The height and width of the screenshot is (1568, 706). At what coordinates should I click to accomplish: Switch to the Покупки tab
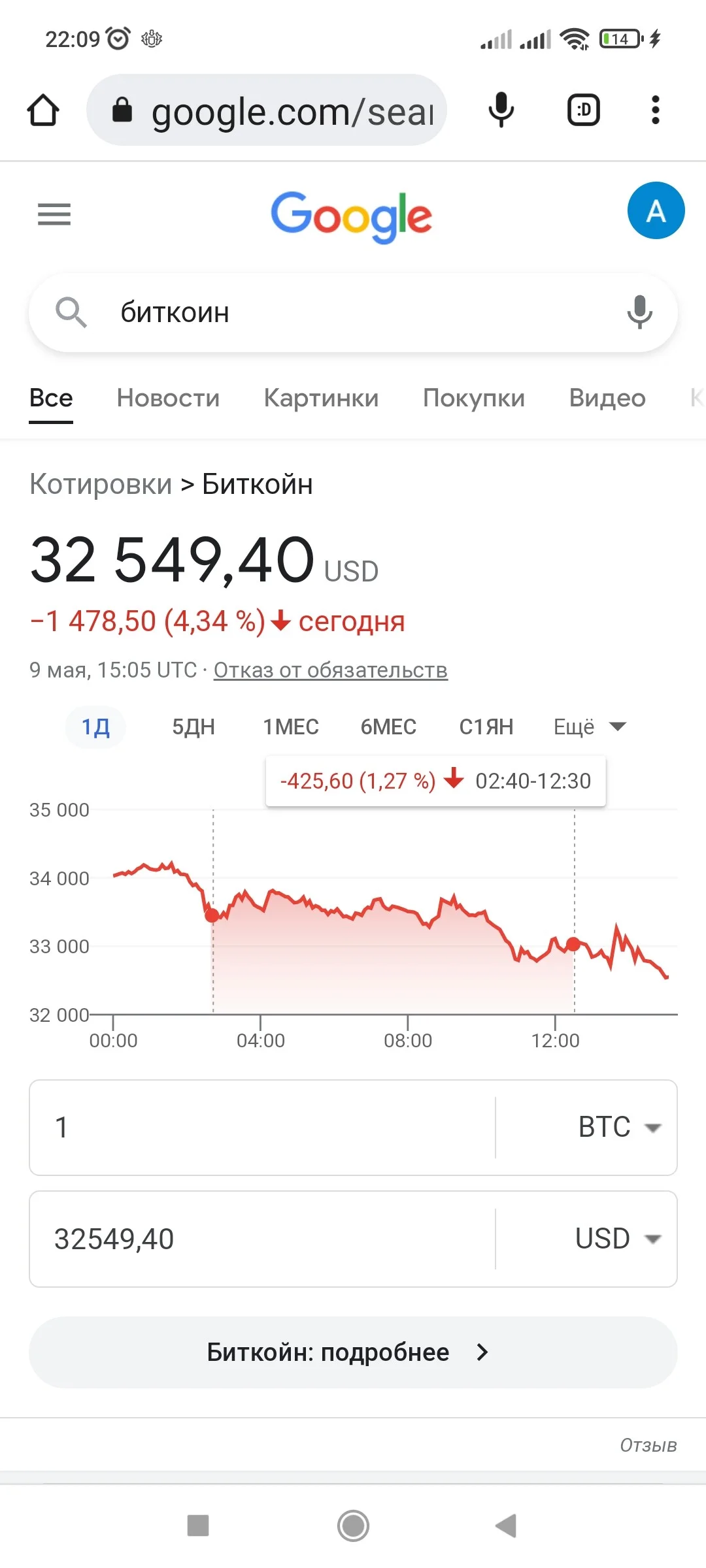[x=474, y=398]
